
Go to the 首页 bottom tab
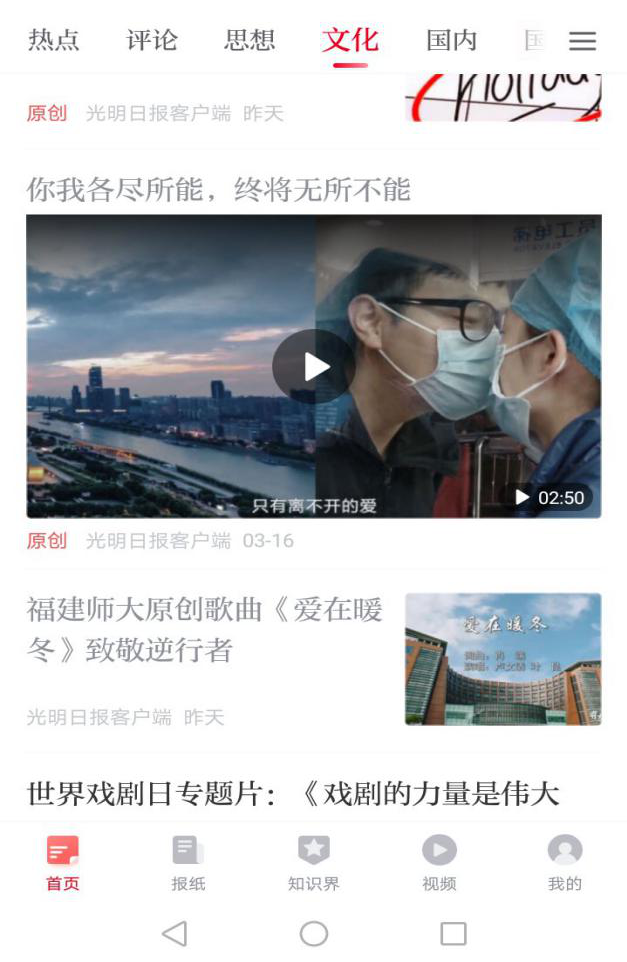coord(62,864)
